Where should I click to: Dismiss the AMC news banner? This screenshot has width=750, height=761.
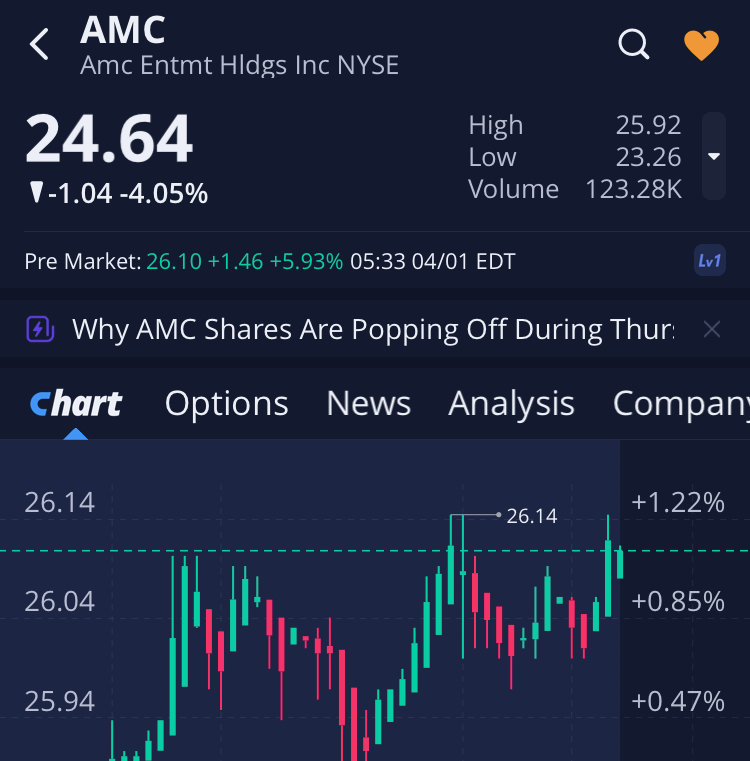(711, 329)
